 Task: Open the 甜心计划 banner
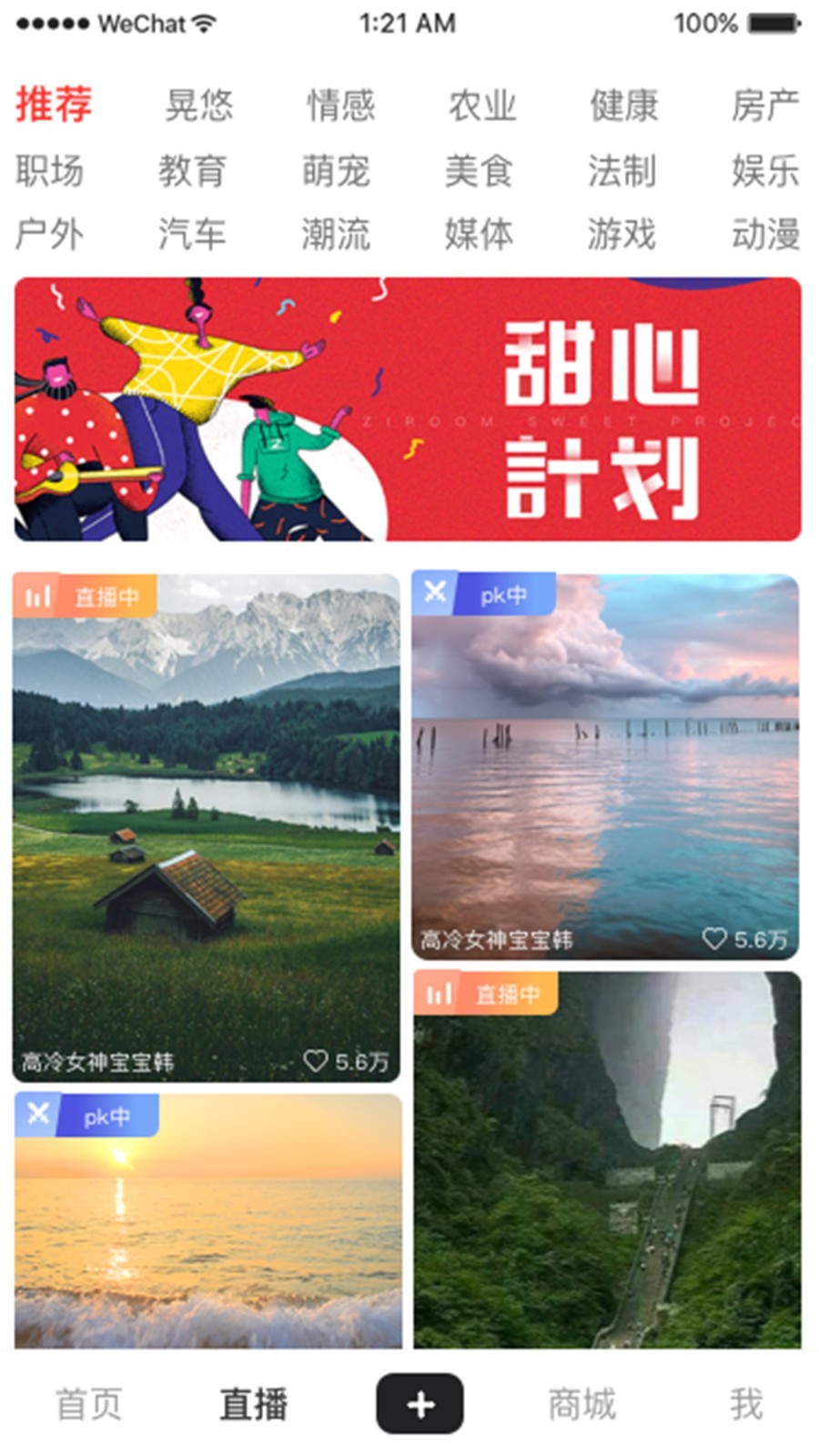[408, 409]
